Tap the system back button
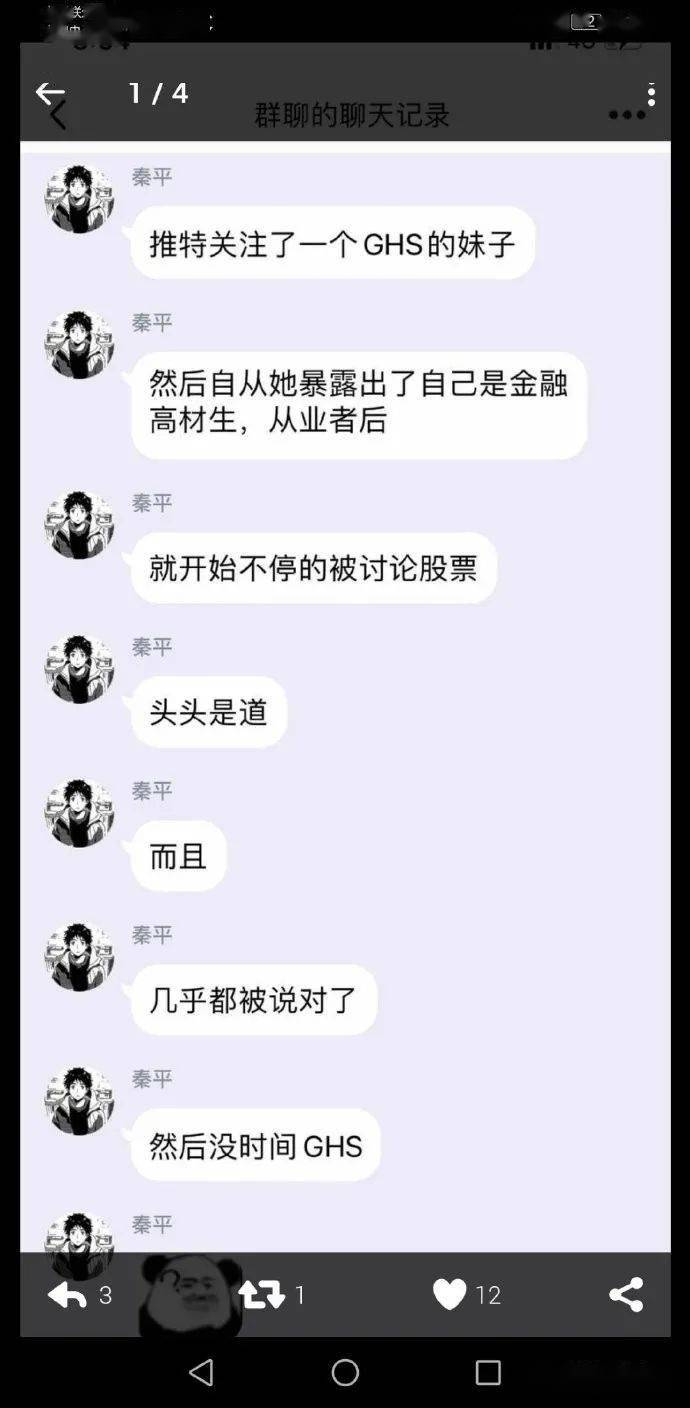 point(201,1372)
